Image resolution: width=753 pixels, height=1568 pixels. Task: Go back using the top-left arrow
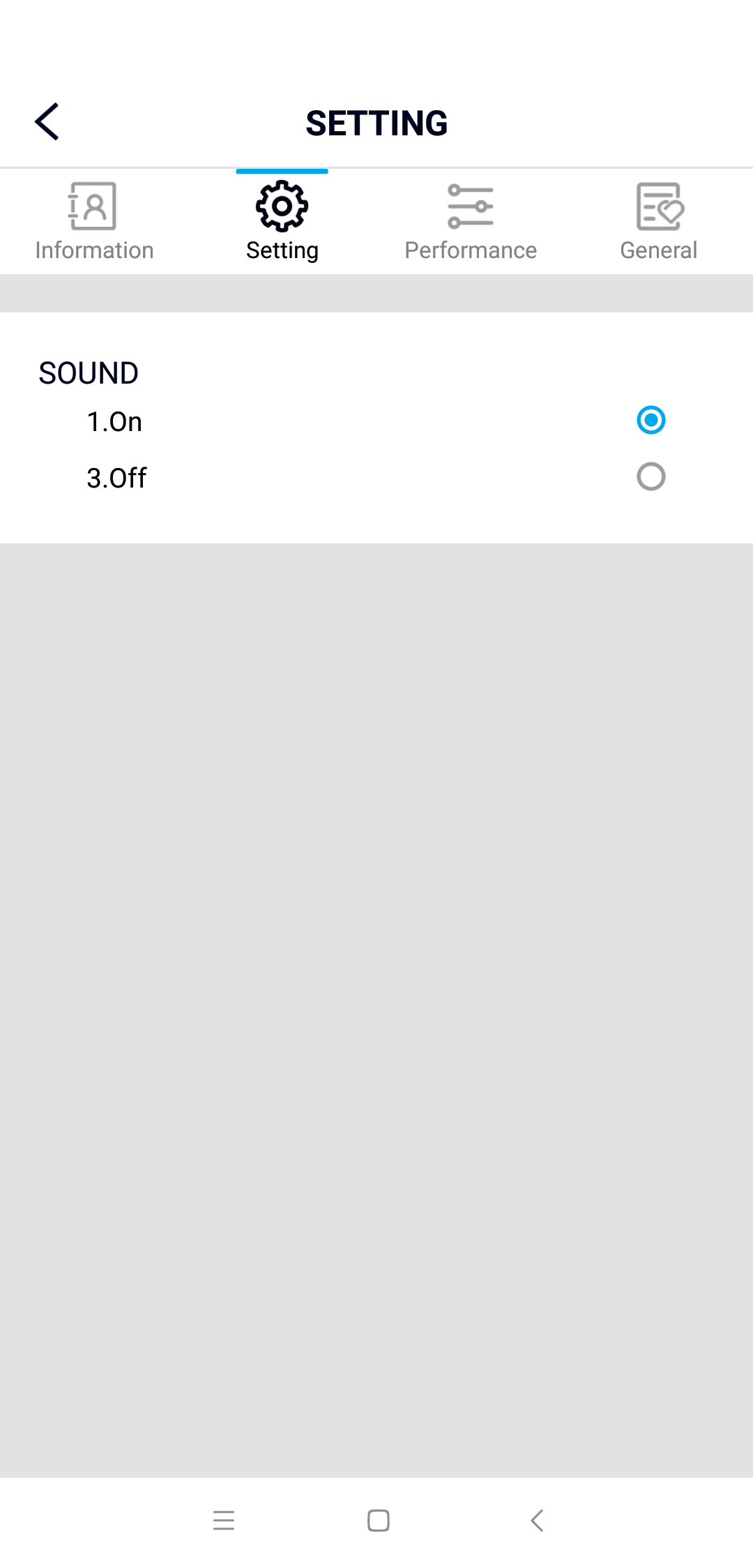click(x=47, y=122)
